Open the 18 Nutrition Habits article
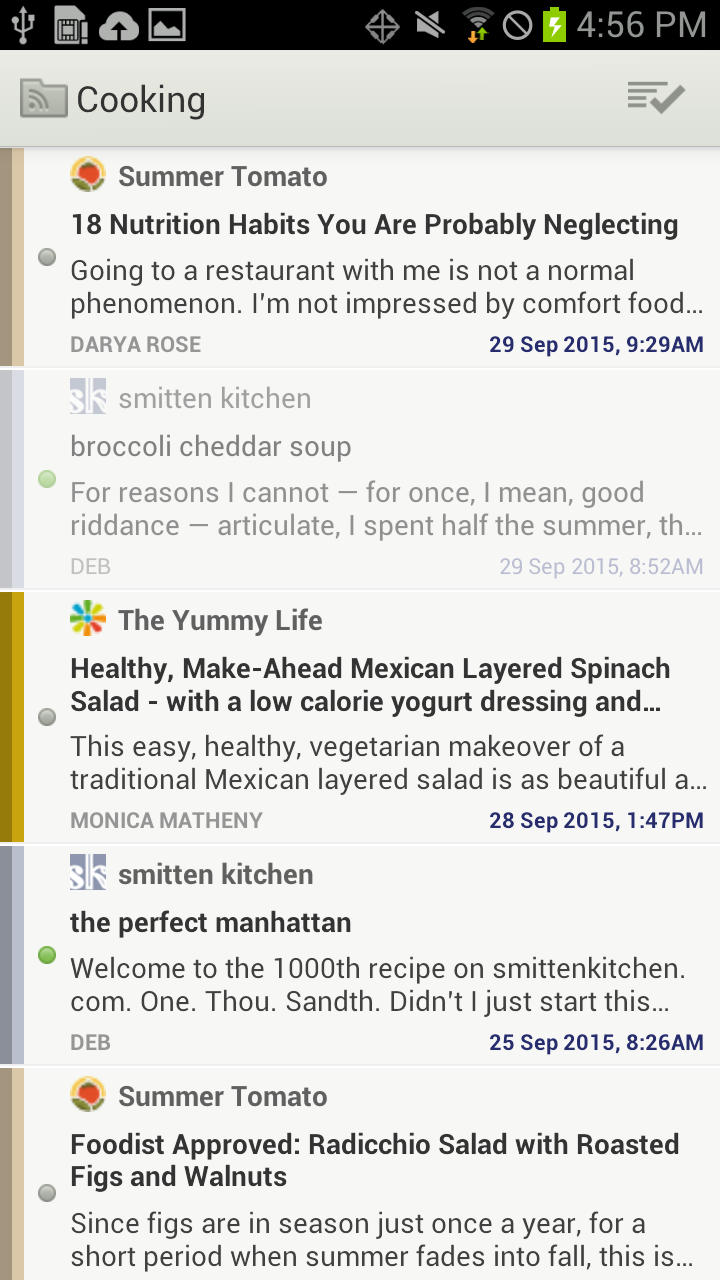720x1280 pixels. (x=374, y=225)
